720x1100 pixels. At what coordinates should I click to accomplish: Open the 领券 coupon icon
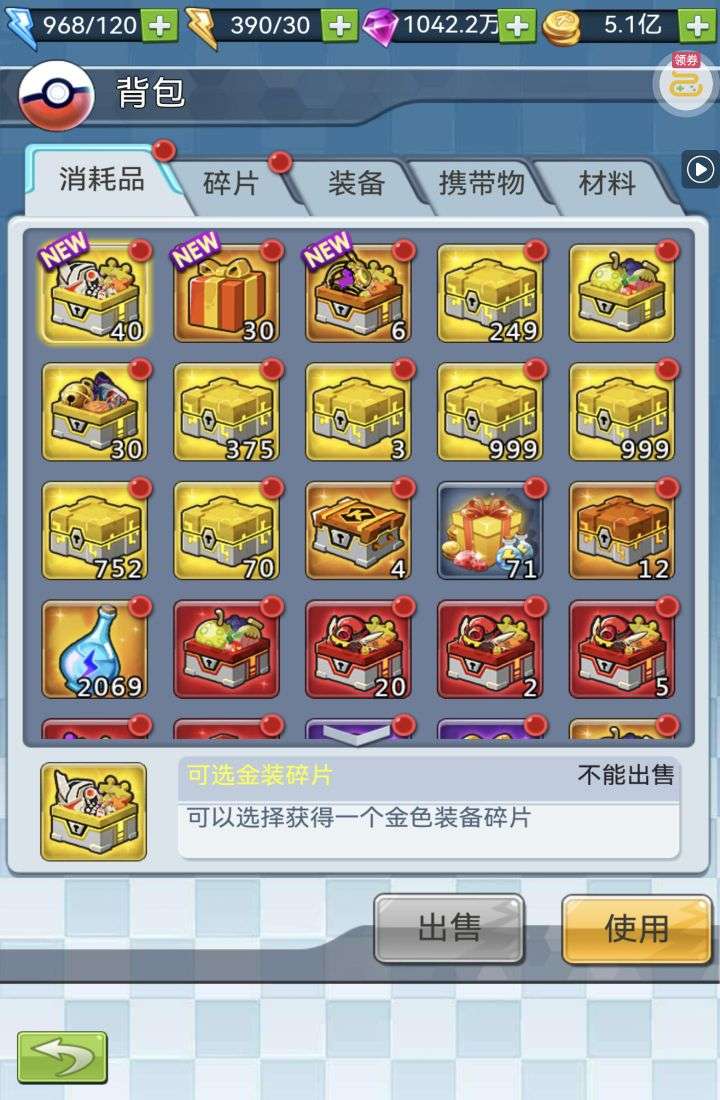coord(685,82)
